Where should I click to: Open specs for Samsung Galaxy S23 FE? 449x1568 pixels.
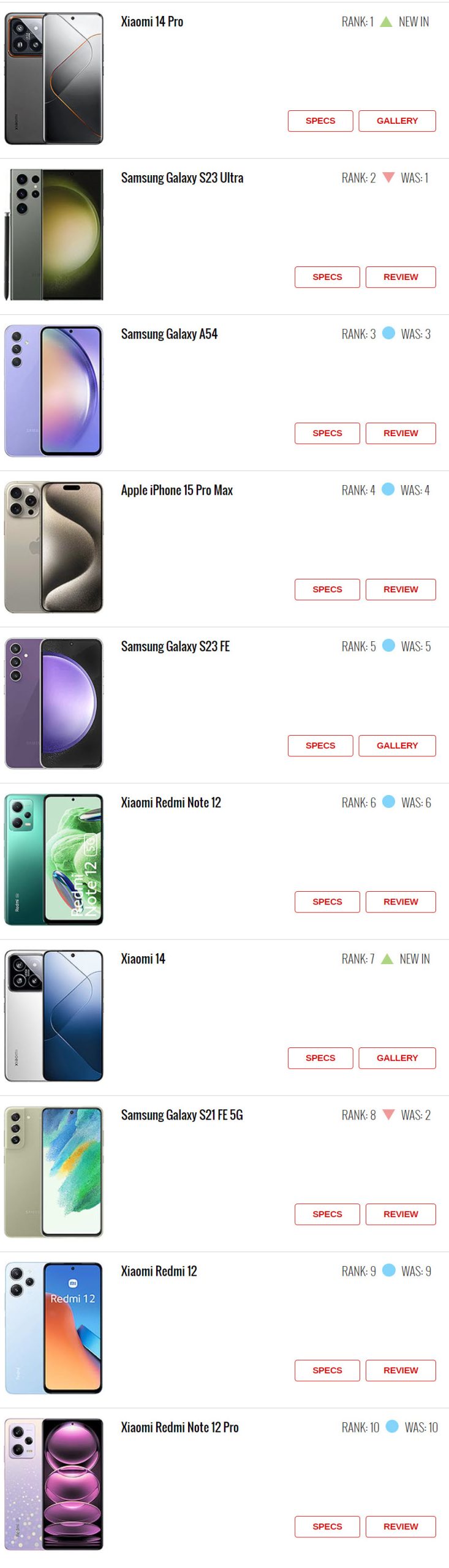(x=320, y=745)
